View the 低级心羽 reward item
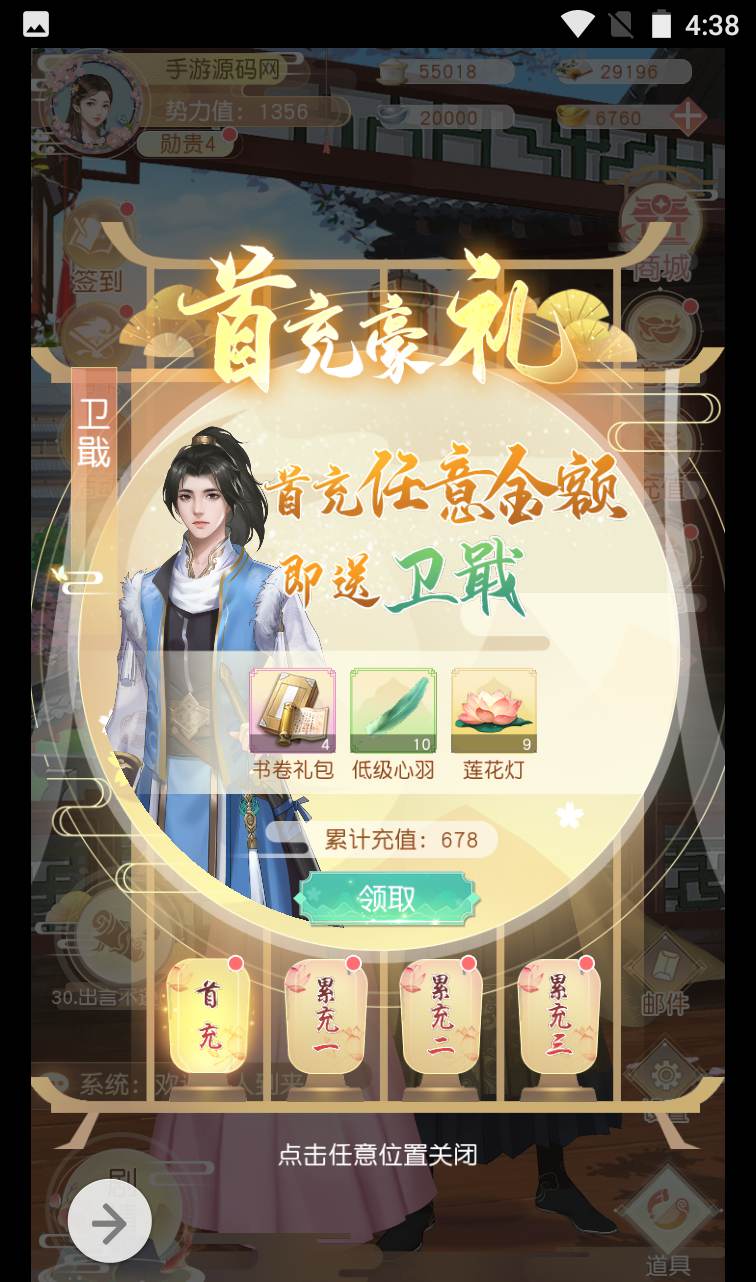756x1282 pixels. pos(393,711)
